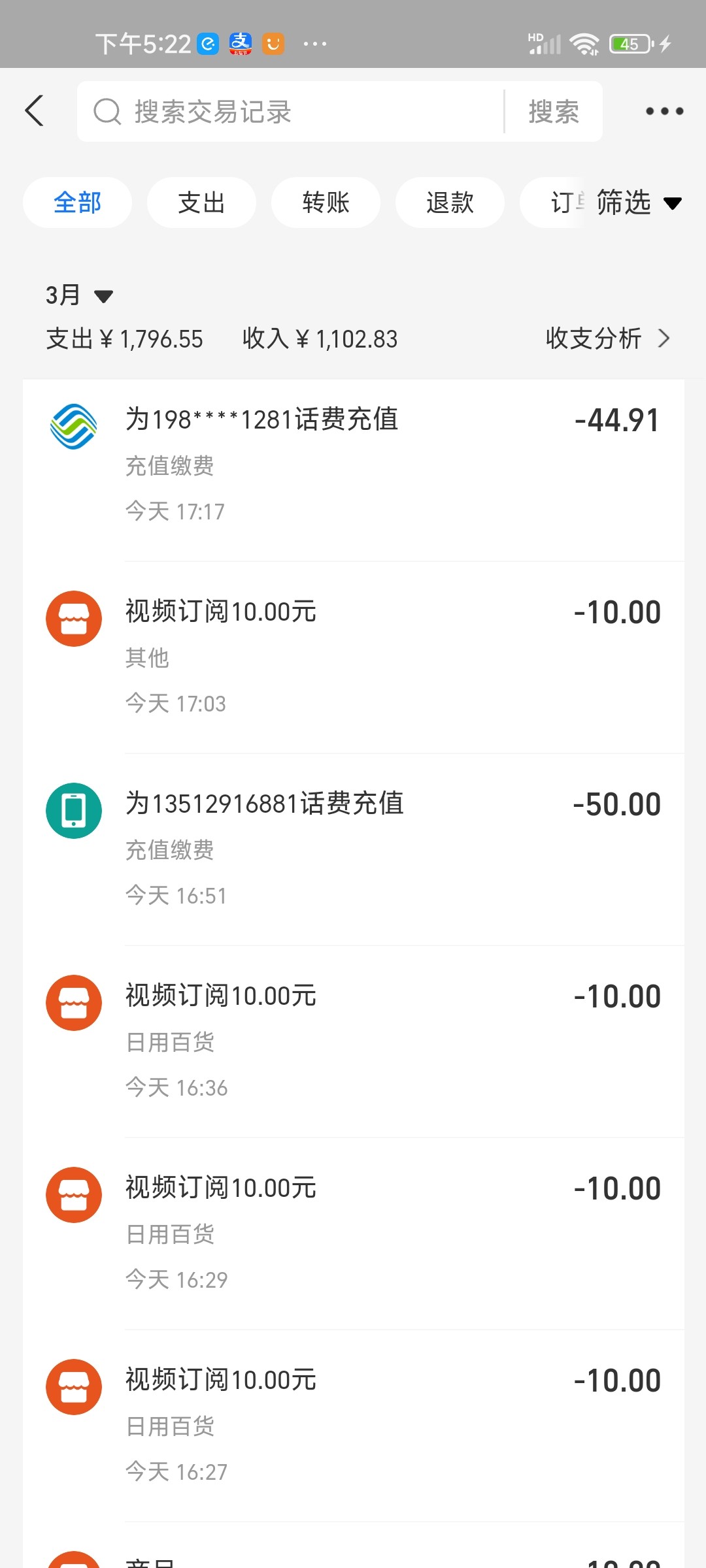The width and height of the screenshot is (706, 1568).
Task: Tap the battery indicator showing 45
Action: coord(629,43)
